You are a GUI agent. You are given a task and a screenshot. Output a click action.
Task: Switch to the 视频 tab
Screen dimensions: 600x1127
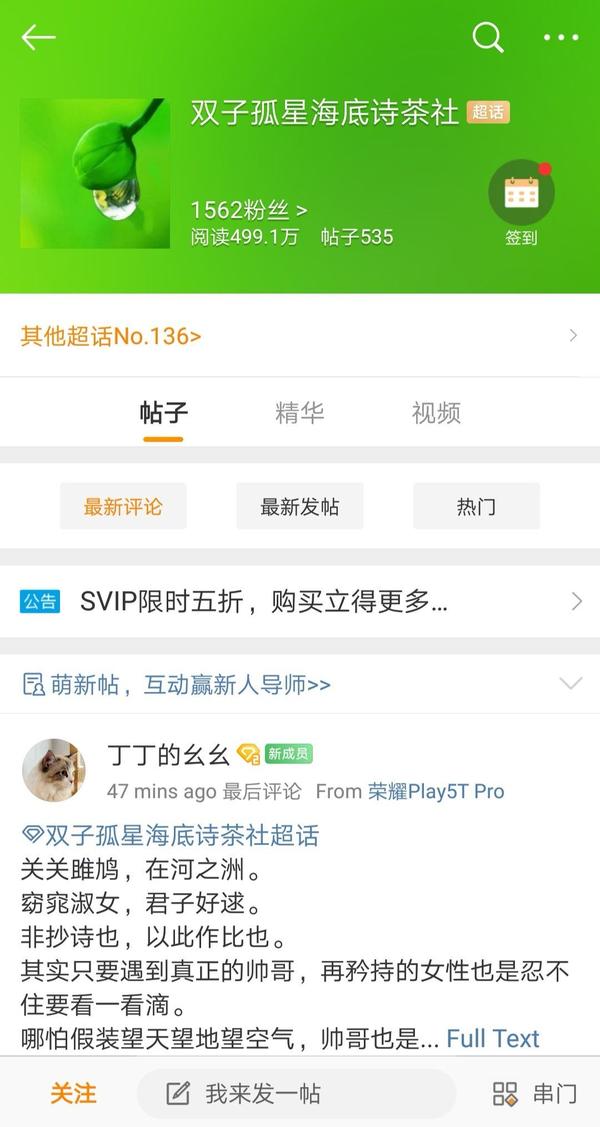(436, 413)
